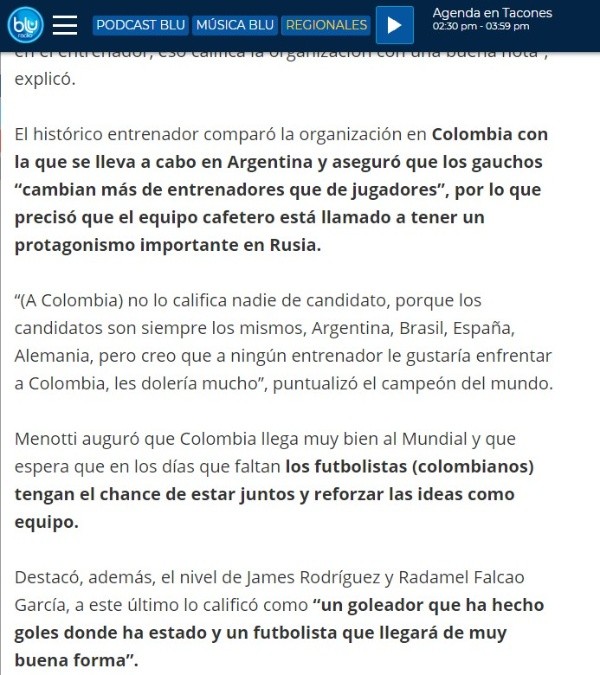
Task: Play the live radio stream
Action: pyautogui.click(x=394, y=25)
